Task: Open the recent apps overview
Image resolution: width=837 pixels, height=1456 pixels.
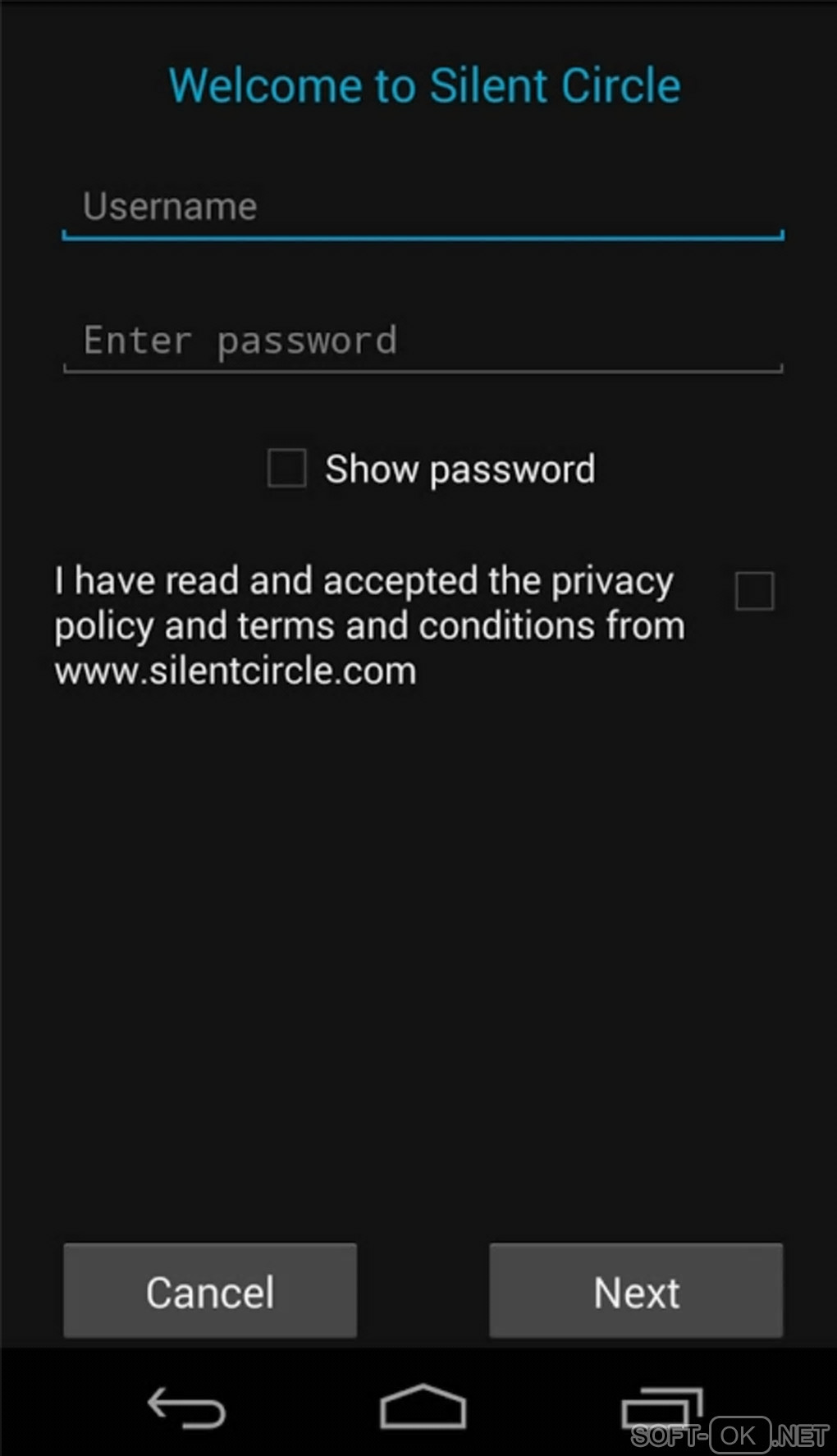Action: click(x=661, y=1407)
